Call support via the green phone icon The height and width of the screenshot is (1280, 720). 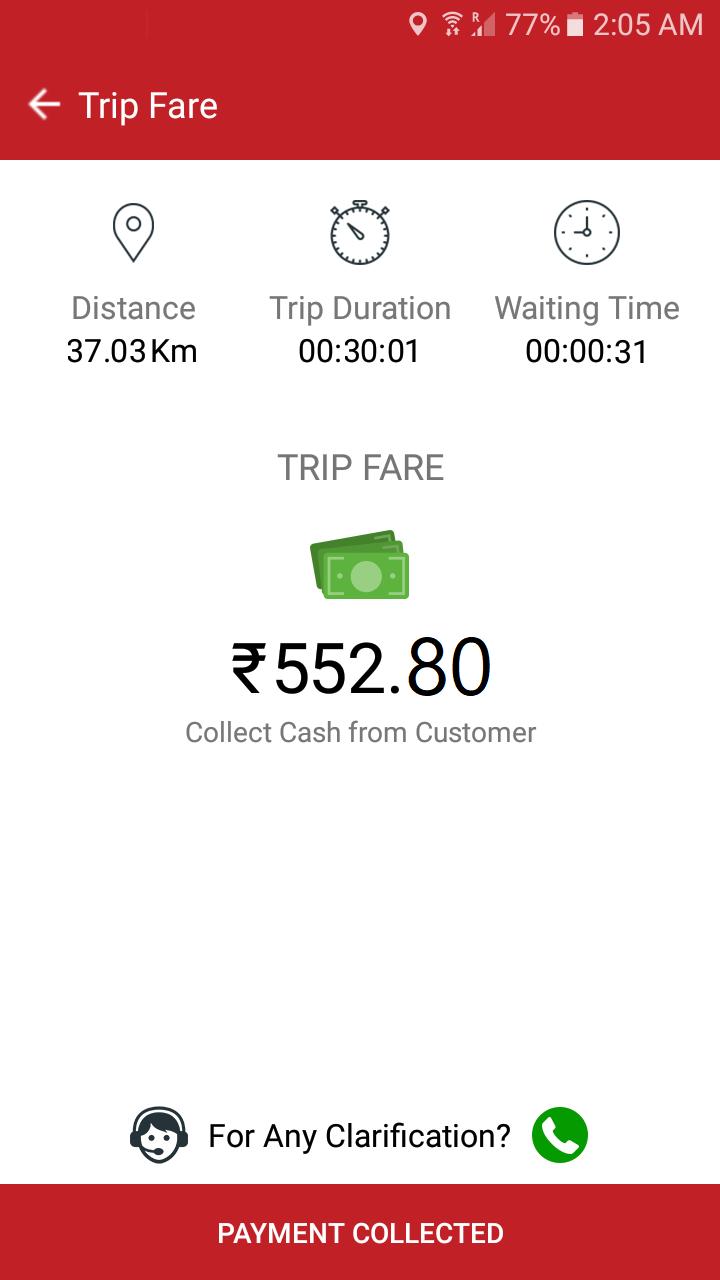tap(559, 1135)
